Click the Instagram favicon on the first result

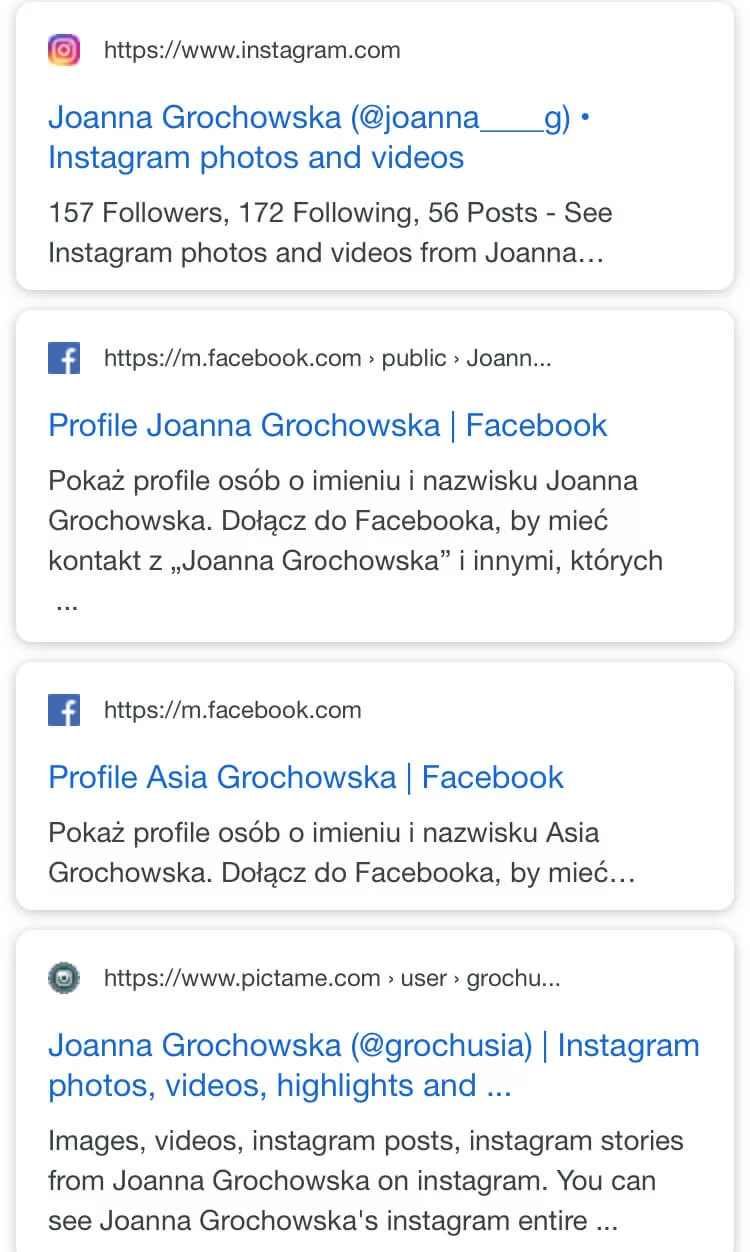point(64,50)
